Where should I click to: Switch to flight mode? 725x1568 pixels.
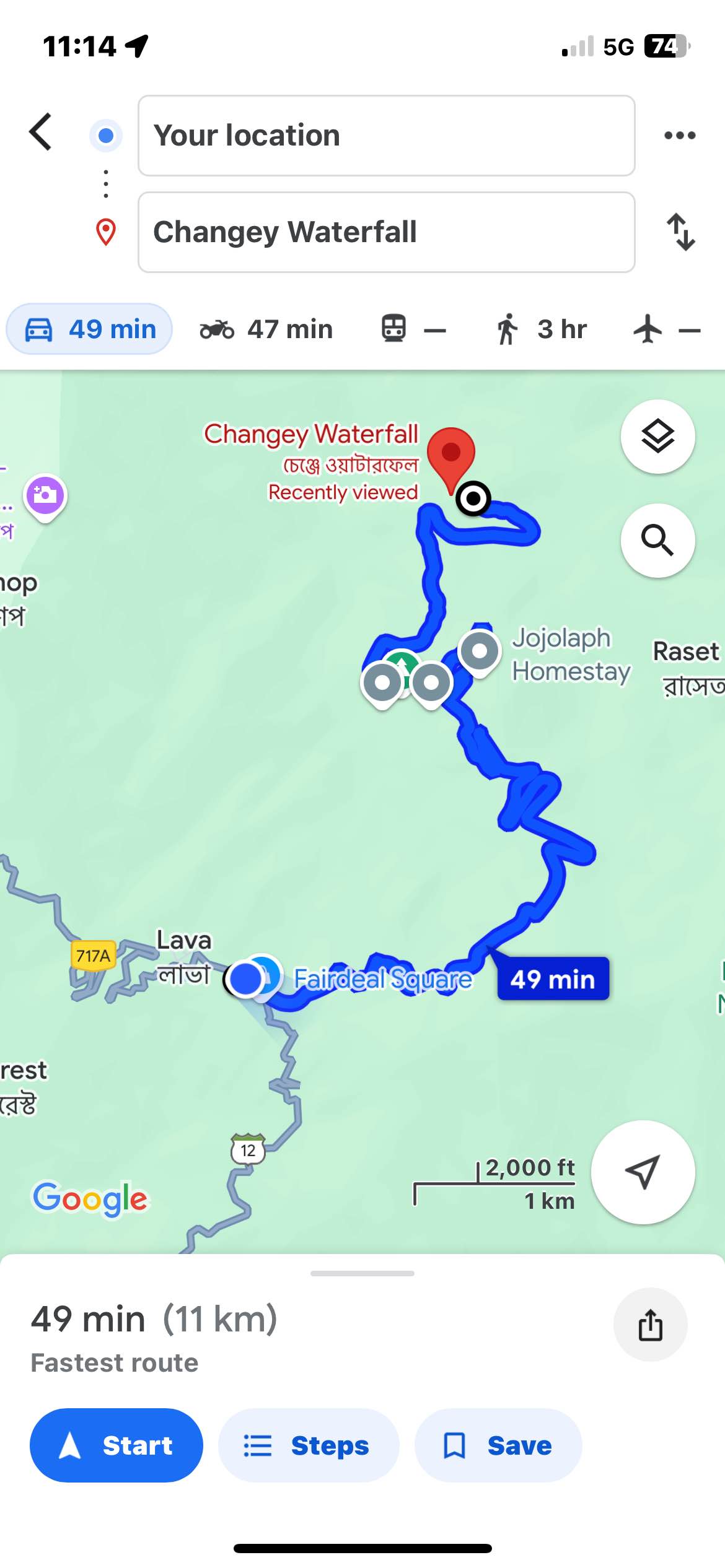(x=667, y=329)
